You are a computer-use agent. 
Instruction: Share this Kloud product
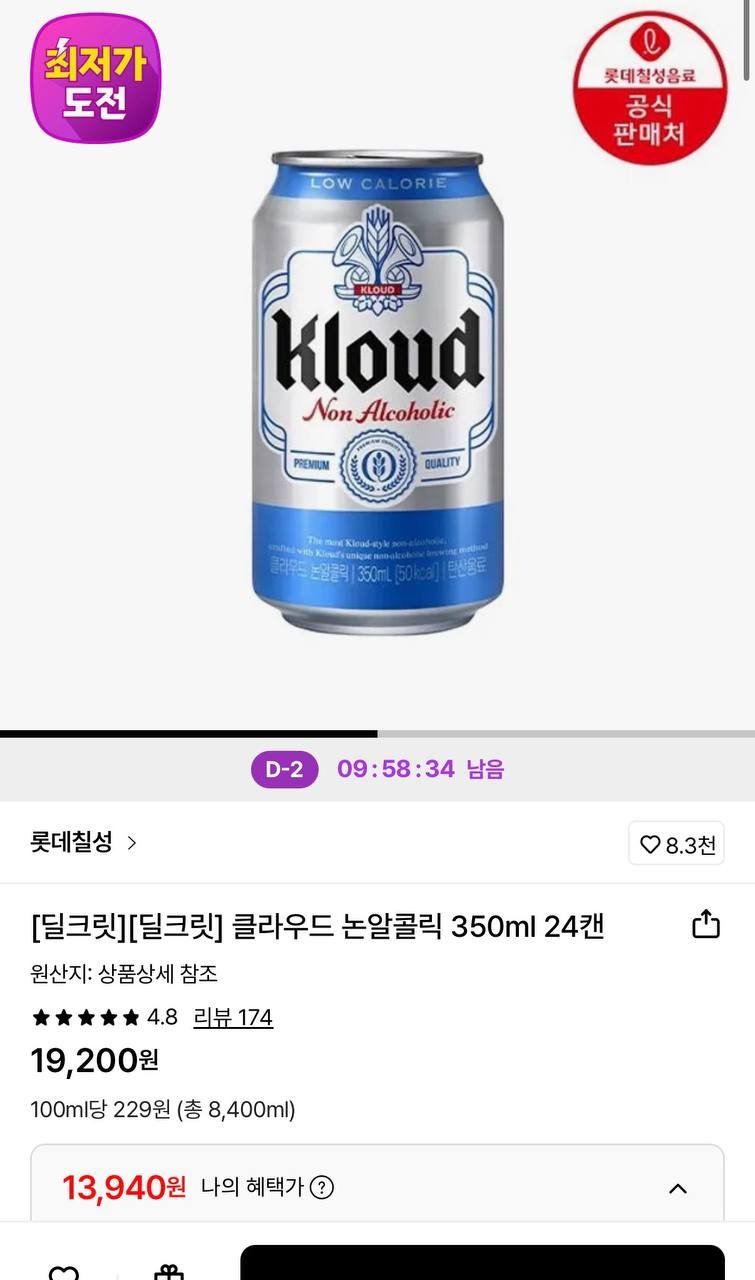(706, 923)
